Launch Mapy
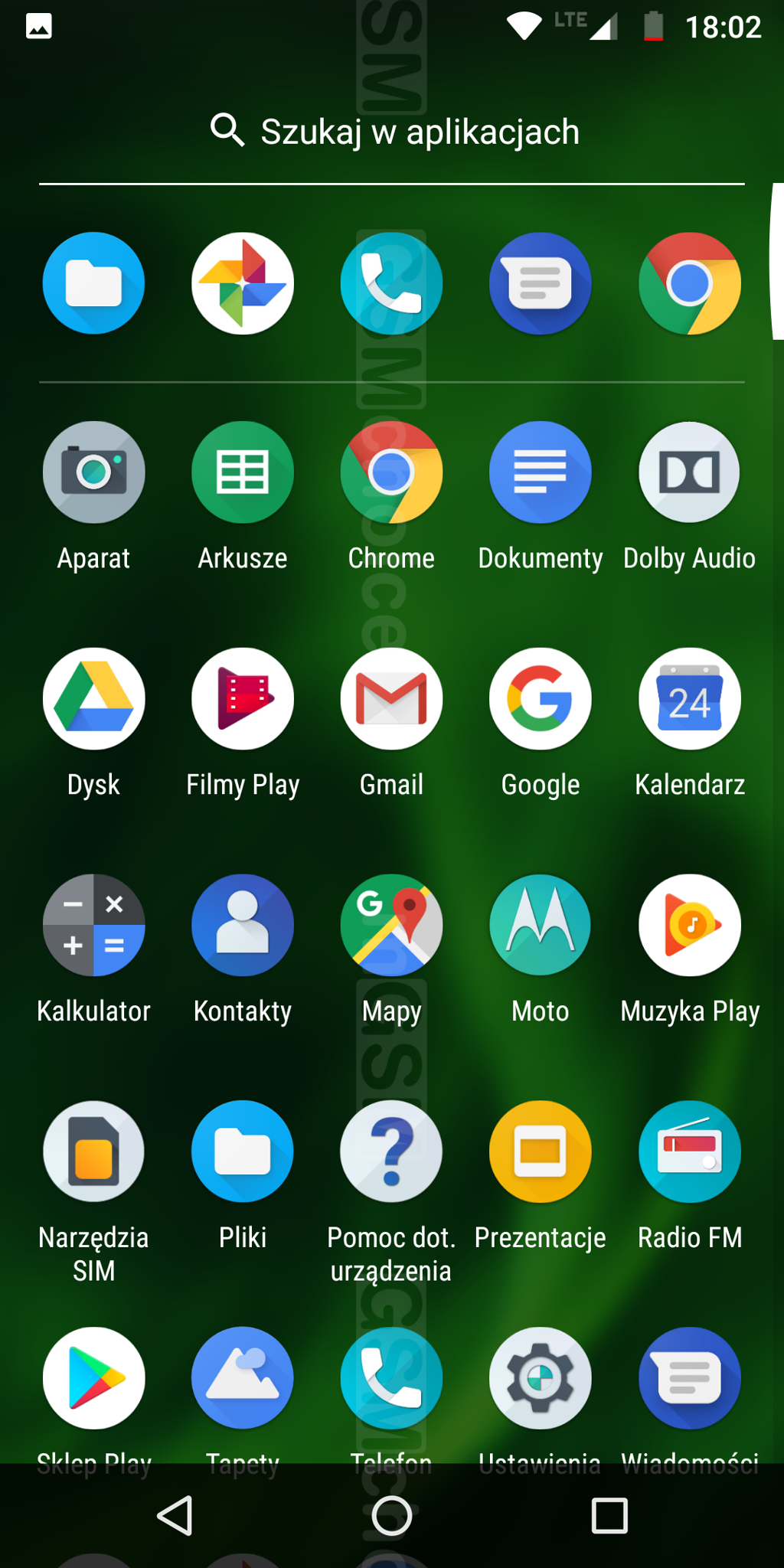Image resolution: width=784 pixels, height=1568 pixels. (x=391, y=925)
